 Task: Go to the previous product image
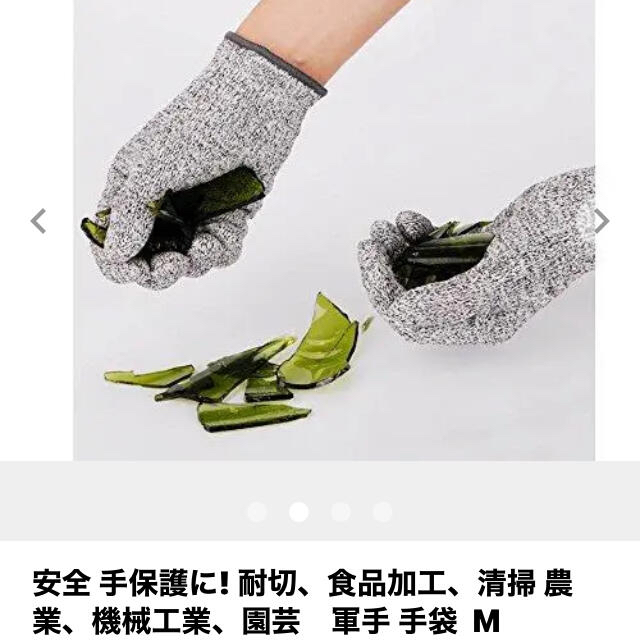38,221
